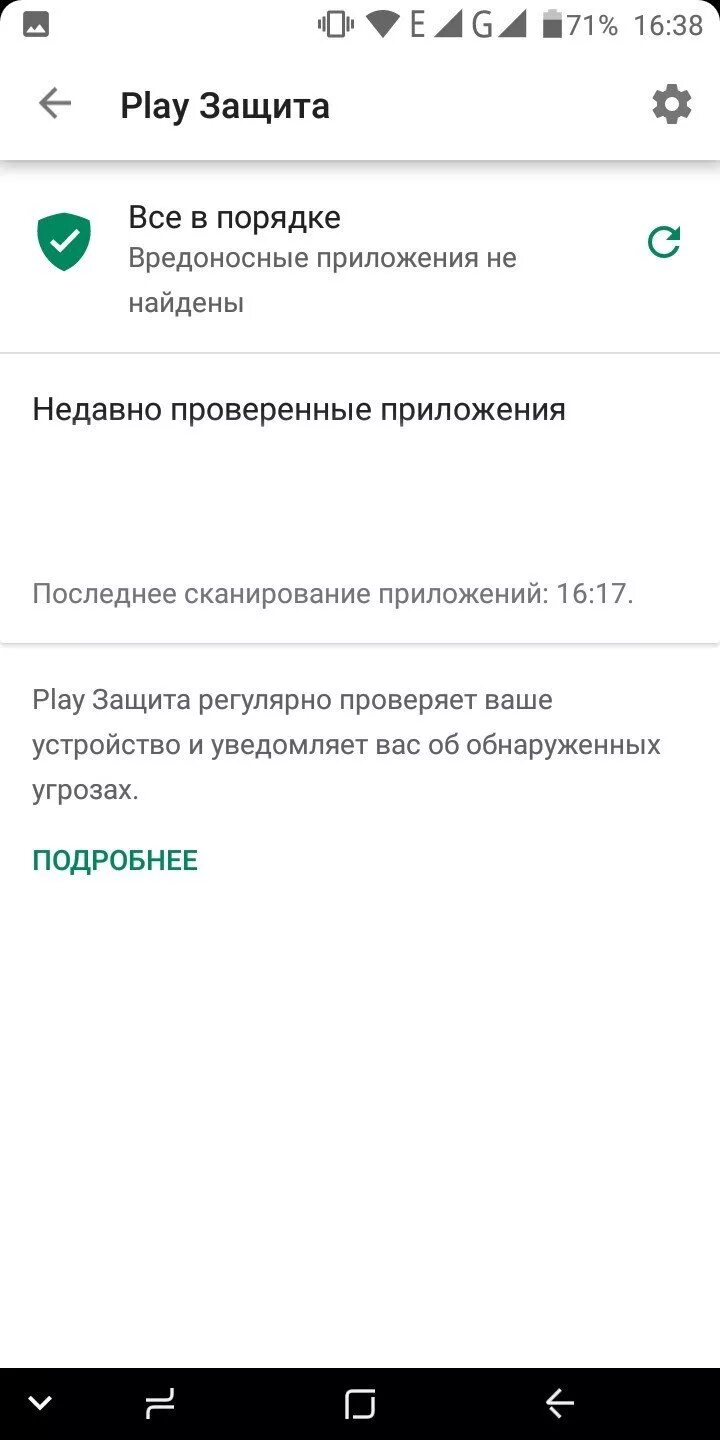Open the ПОДРОБНЕЕ link
This screenshot has height=1440, width=720.
[115, 860]
